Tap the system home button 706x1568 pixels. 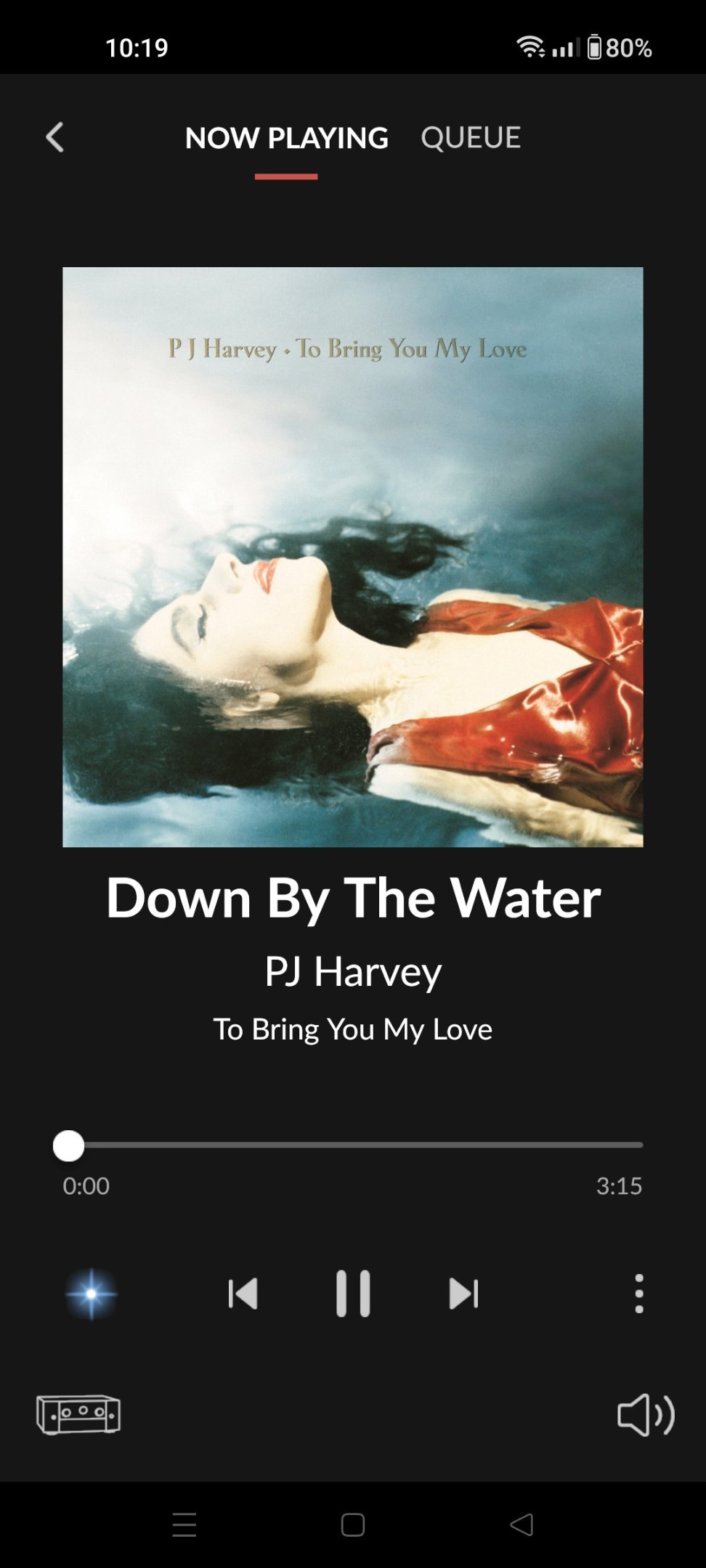353,1524
